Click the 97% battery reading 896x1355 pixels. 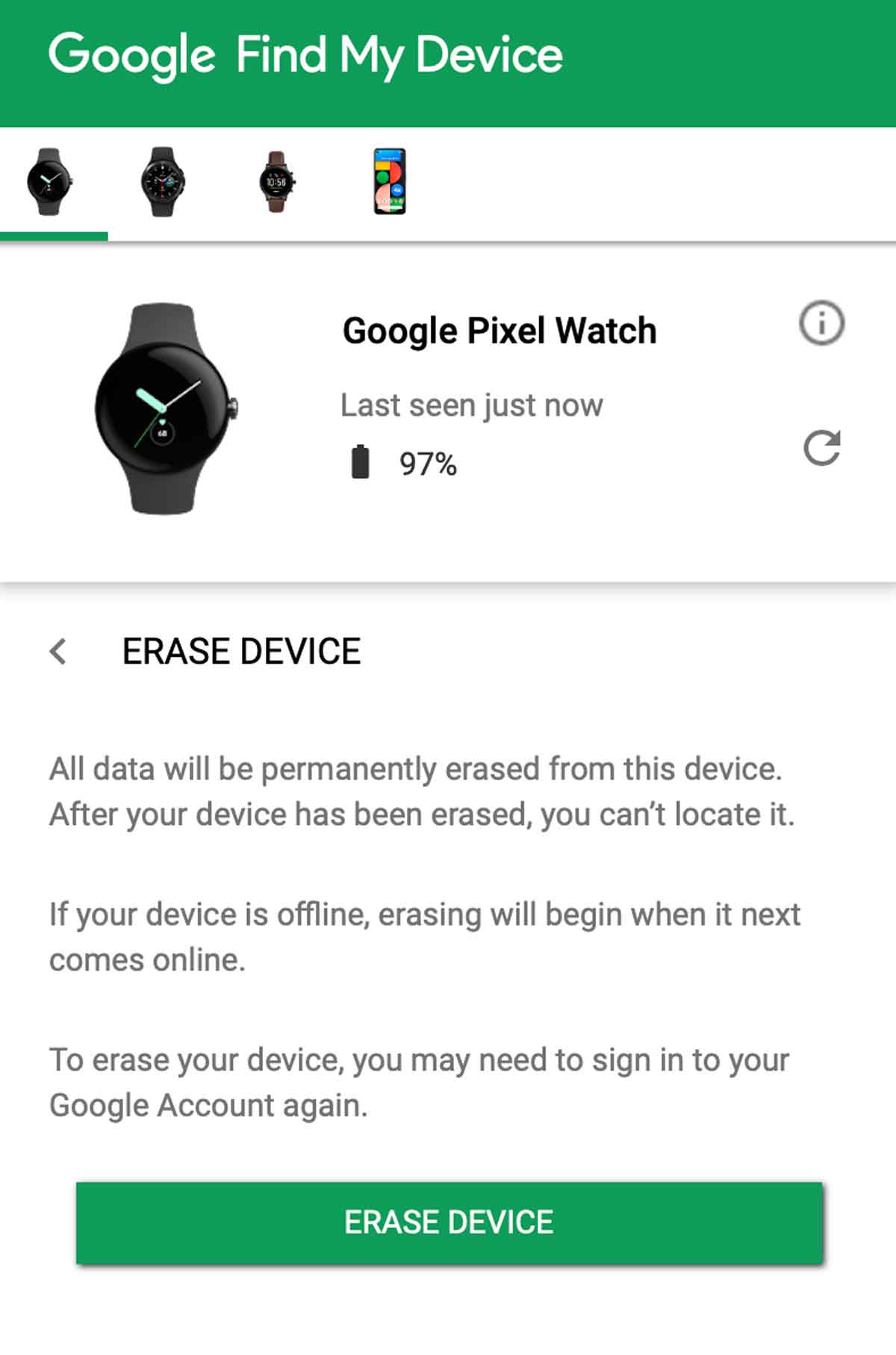click(x=429, y=463)
